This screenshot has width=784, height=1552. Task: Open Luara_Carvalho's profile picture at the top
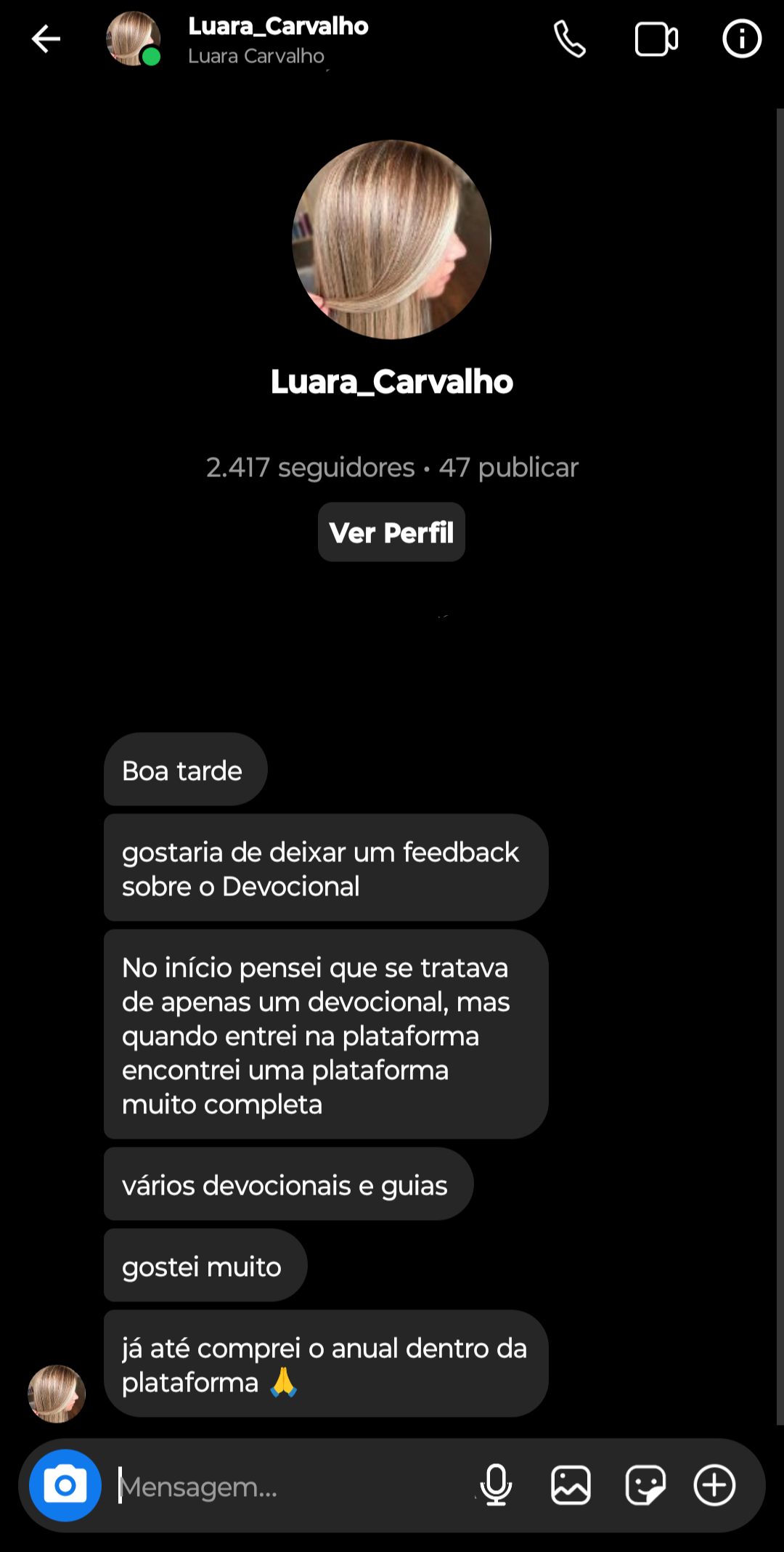[x=133, y=38]
